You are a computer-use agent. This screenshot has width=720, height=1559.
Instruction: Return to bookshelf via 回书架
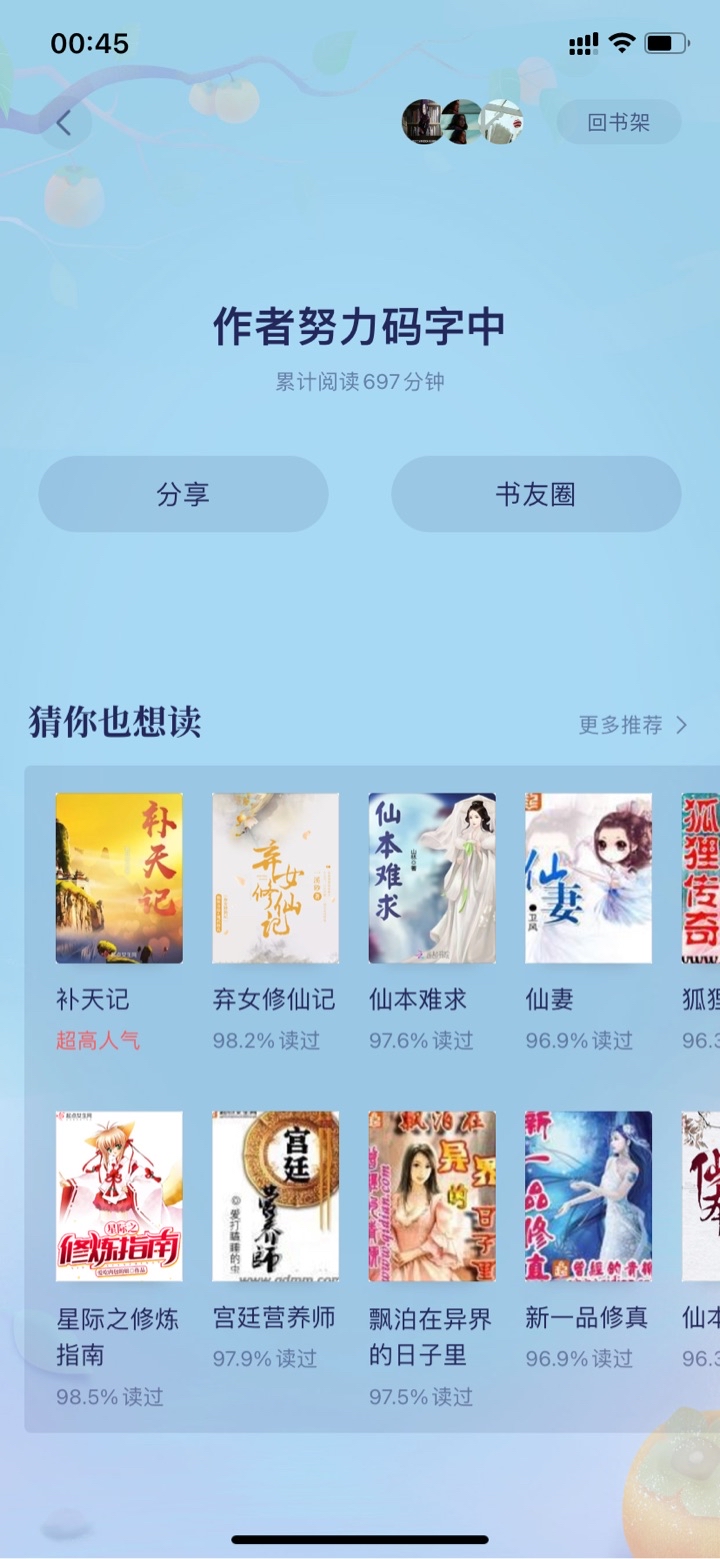(x=619, y=123)
